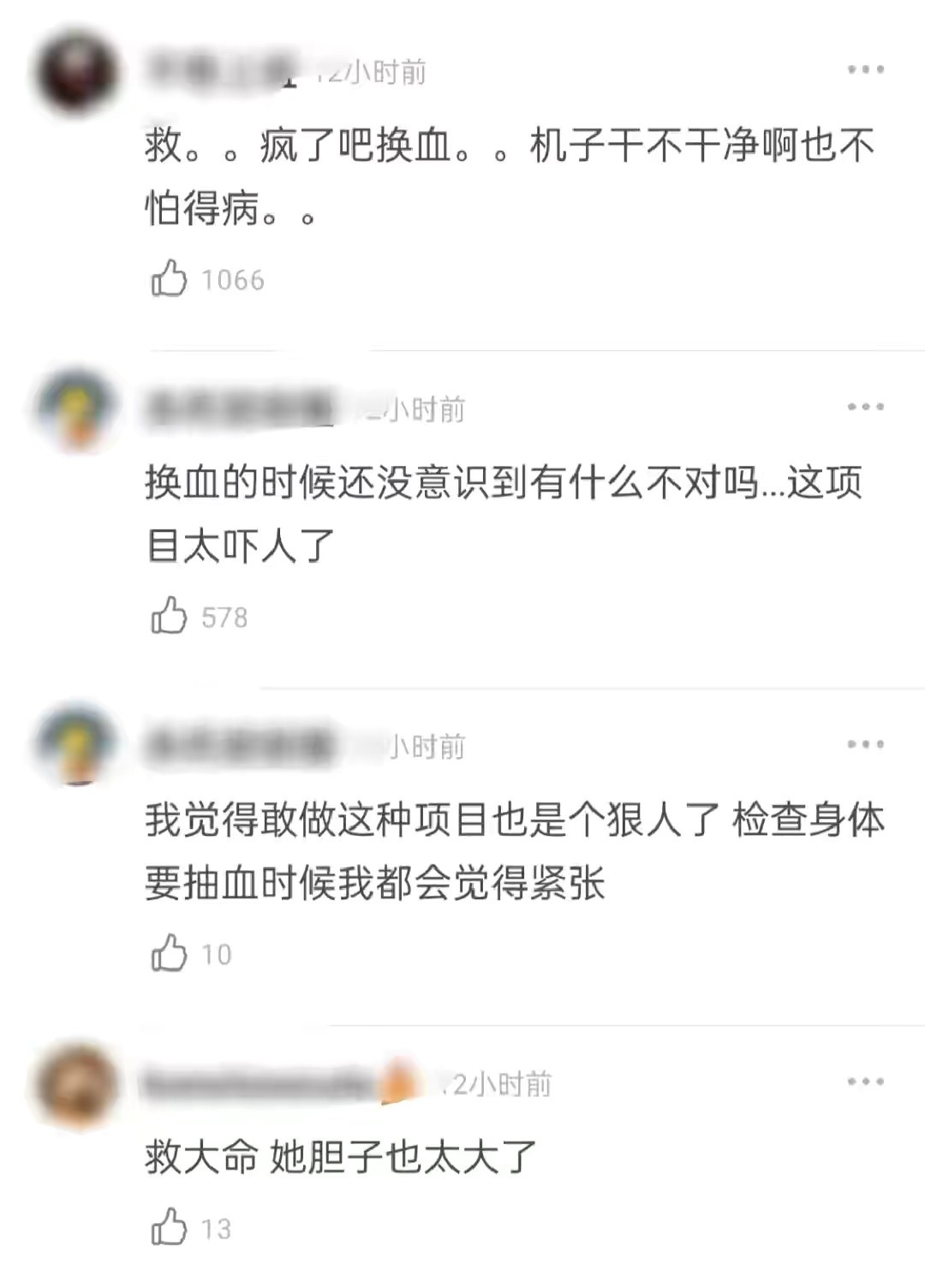
Task: Open more options for the '救大命' comment
Action: coord(865,1082)
